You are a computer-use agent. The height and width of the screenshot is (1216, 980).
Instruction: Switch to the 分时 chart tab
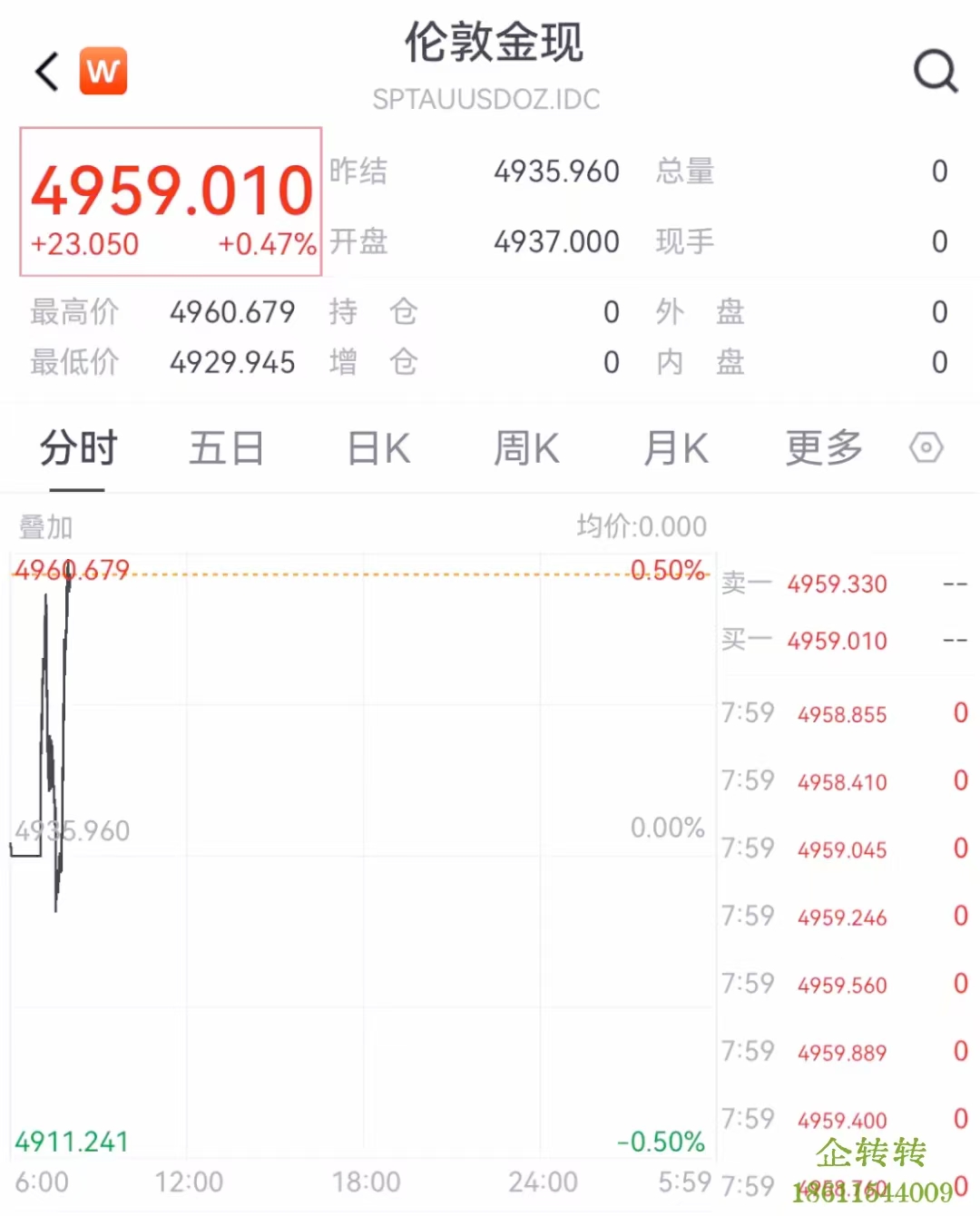tap(78, 448)
